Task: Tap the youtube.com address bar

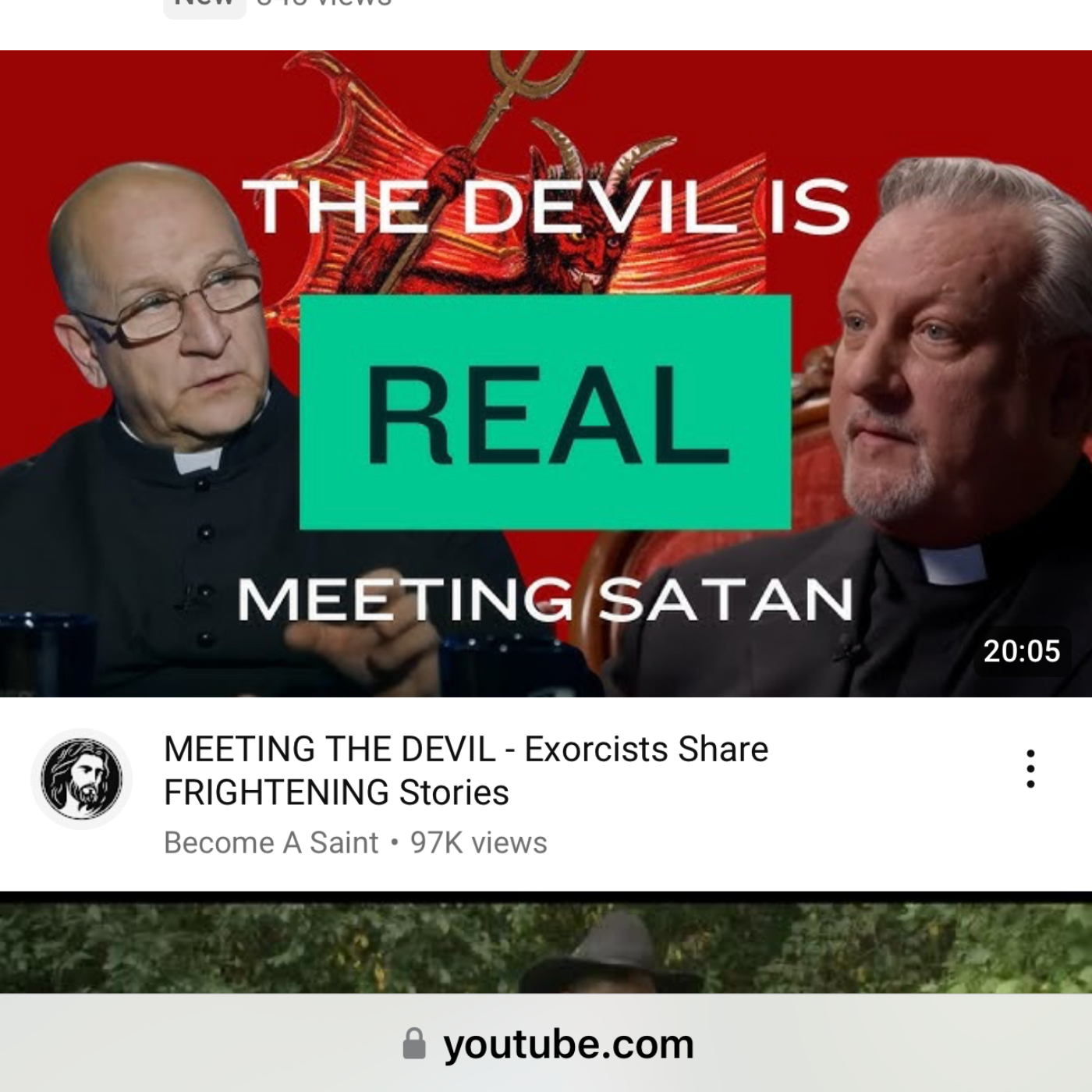Action: click(x=546, y=1044)
